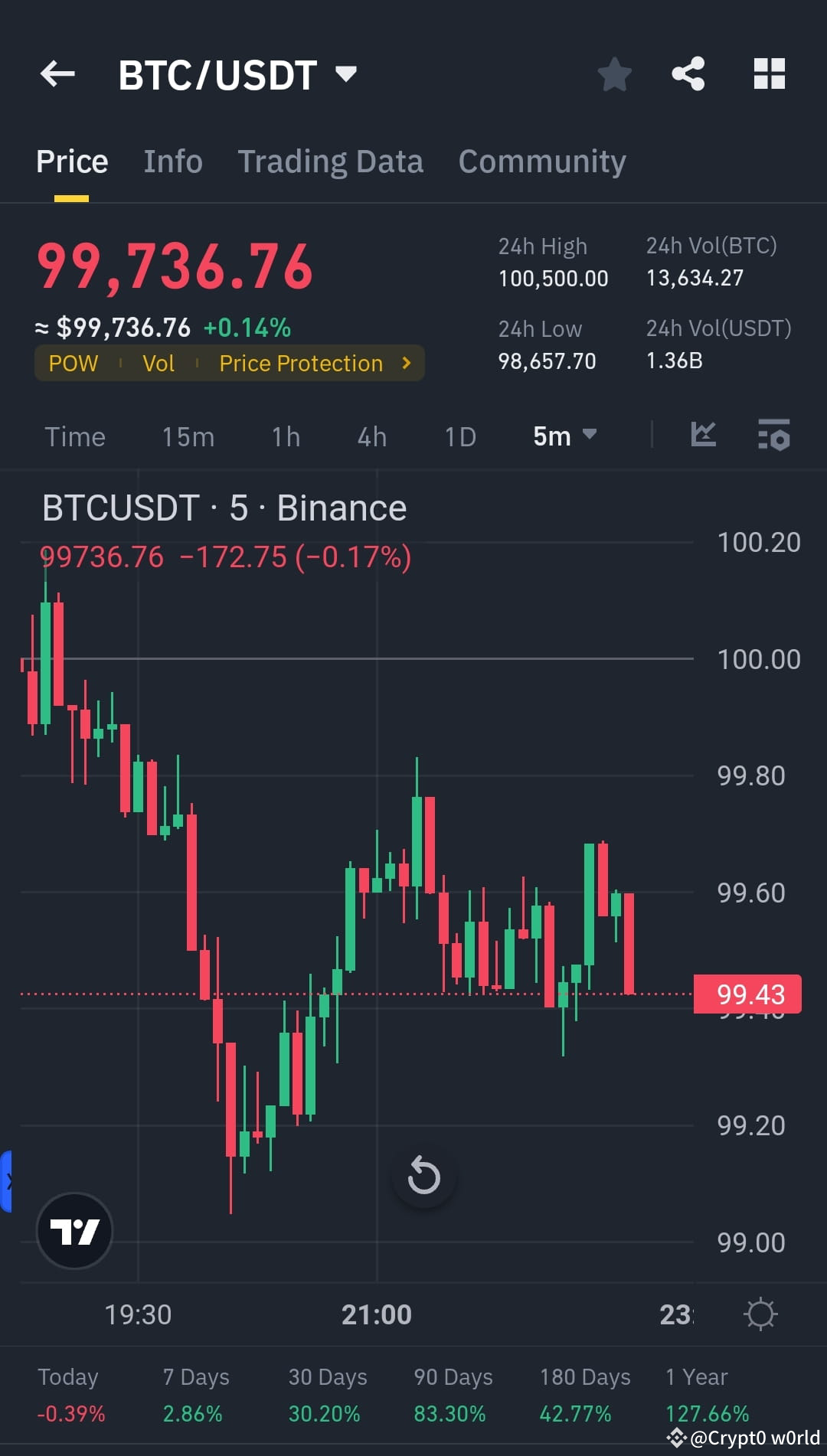Open the grid layout icon top right
The width and height of the screenshot is (827, 1456).
coord(770,73)
